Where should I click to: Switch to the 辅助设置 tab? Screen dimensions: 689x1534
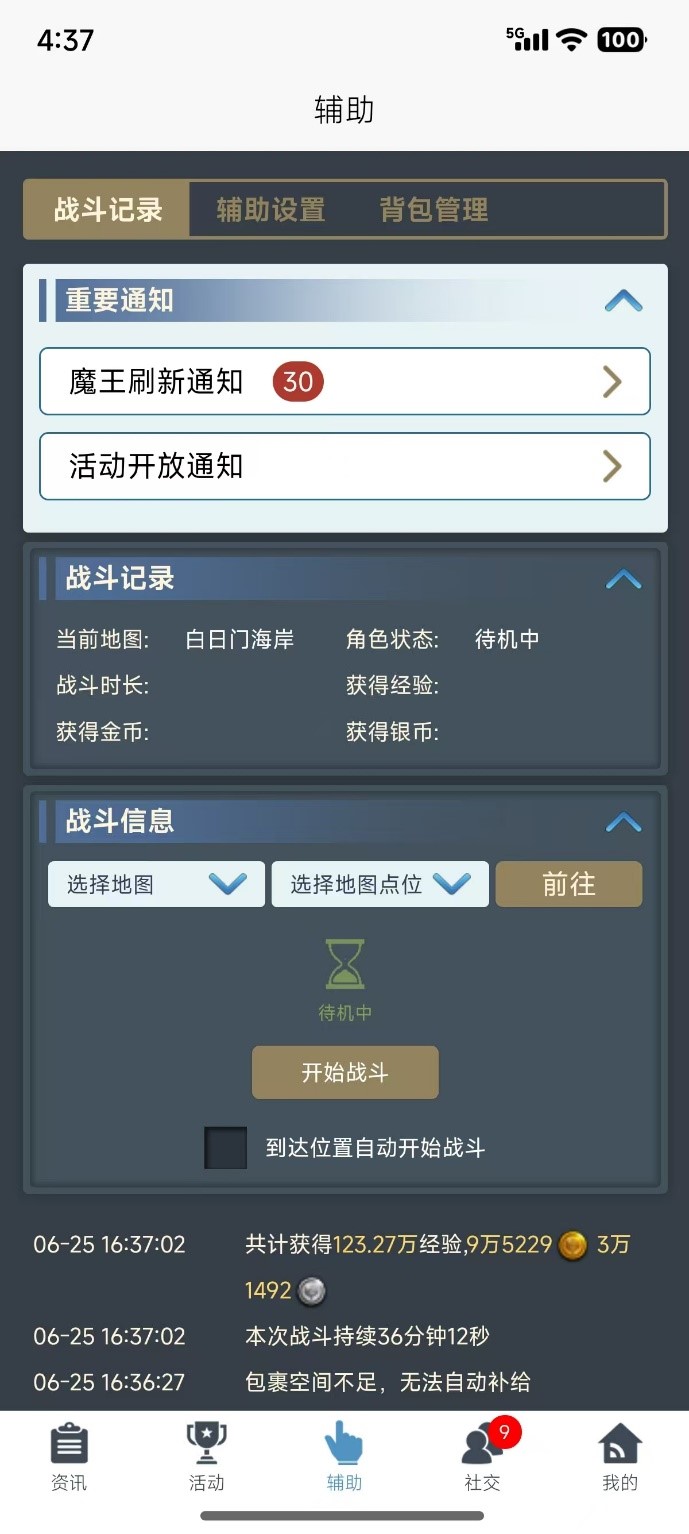coord(271,210)
